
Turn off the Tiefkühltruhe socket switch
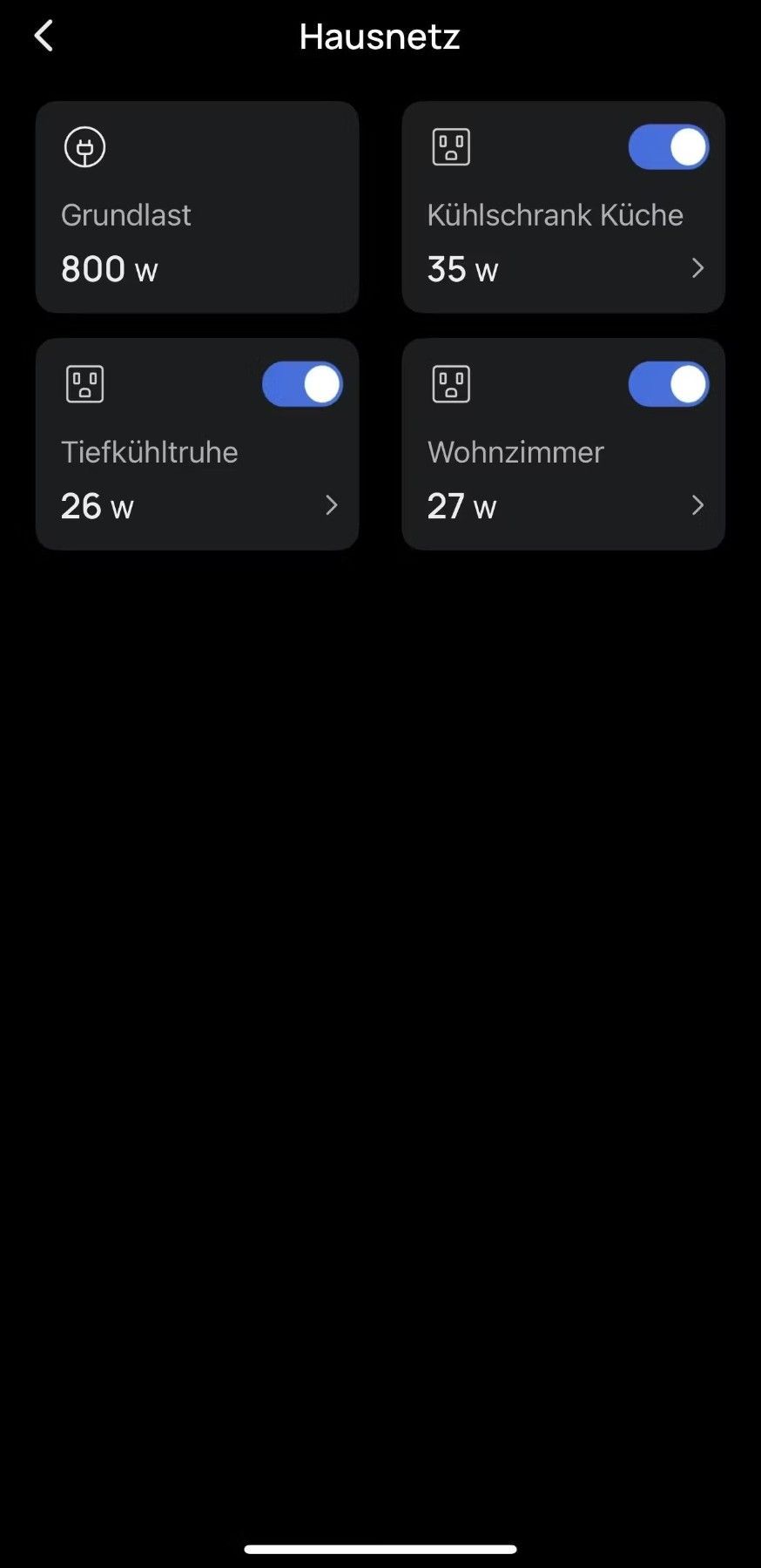pyautogui.click(x=302, y=384)
